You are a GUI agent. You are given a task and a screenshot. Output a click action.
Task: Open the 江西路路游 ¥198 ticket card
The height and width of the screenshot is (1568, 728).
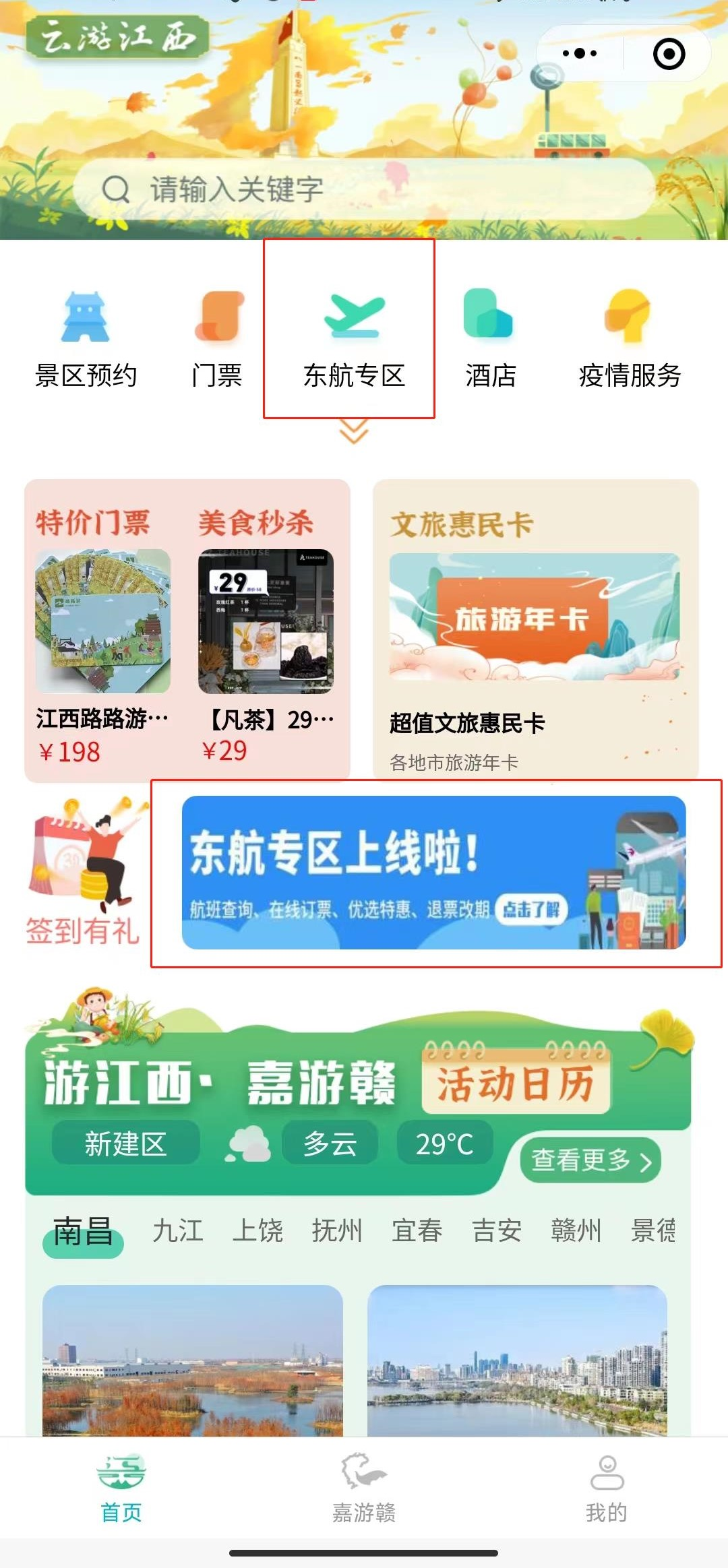click(x=102, y=647)
